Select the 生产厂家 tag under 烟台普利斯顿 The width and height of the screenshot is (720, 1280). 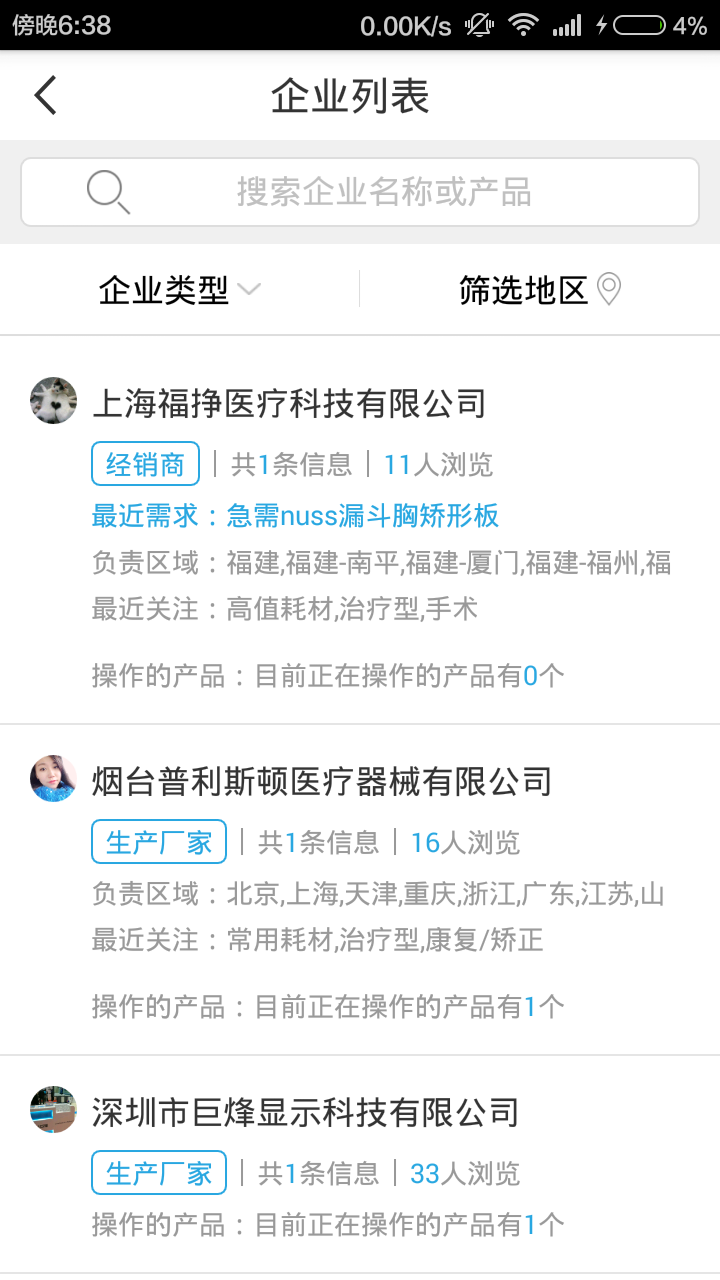158,841
